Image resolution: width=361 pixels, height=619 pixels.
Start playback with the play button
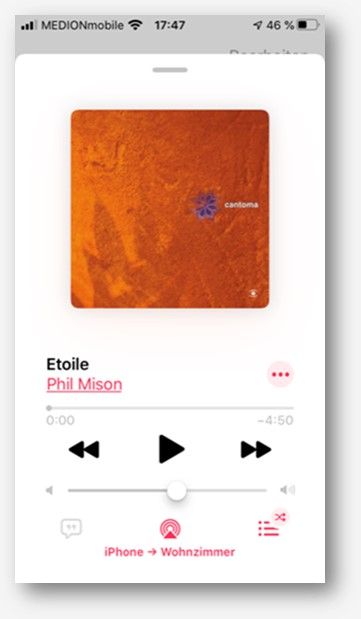click(x=171, y=449)
